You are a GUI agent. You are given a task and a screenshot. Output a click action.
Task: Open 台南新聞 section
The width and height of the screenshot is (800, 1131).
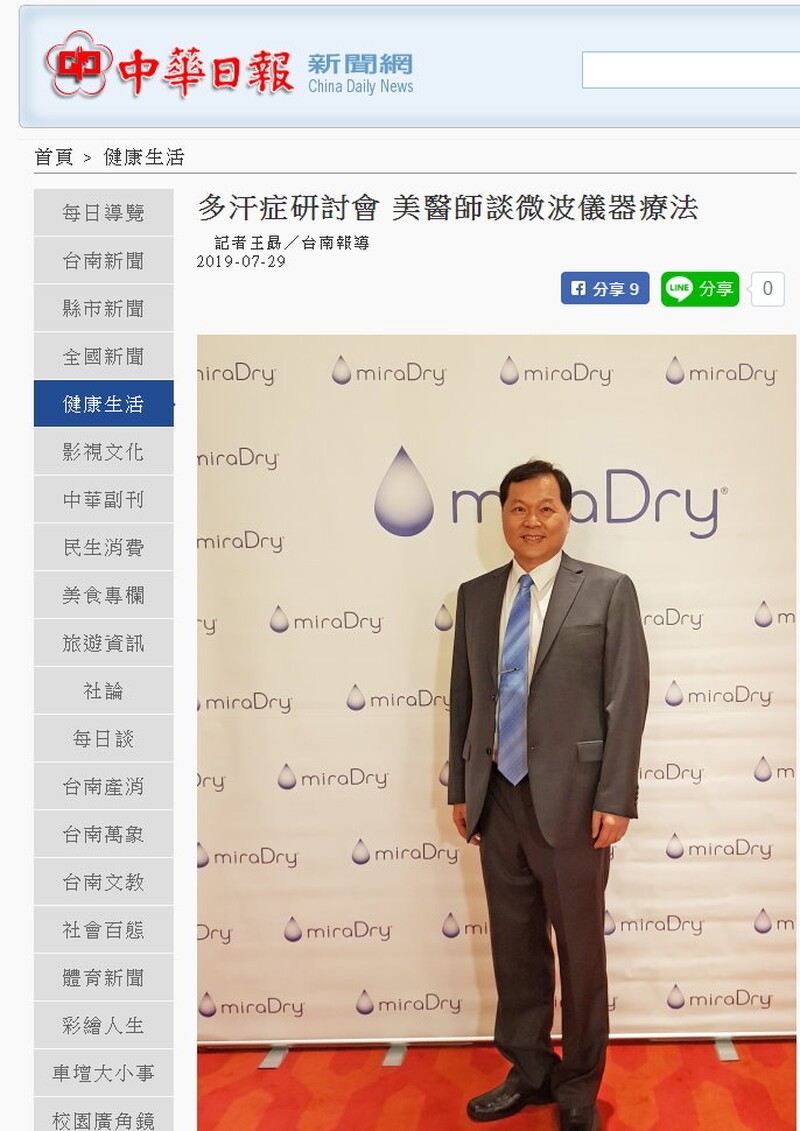click(103, 261)
